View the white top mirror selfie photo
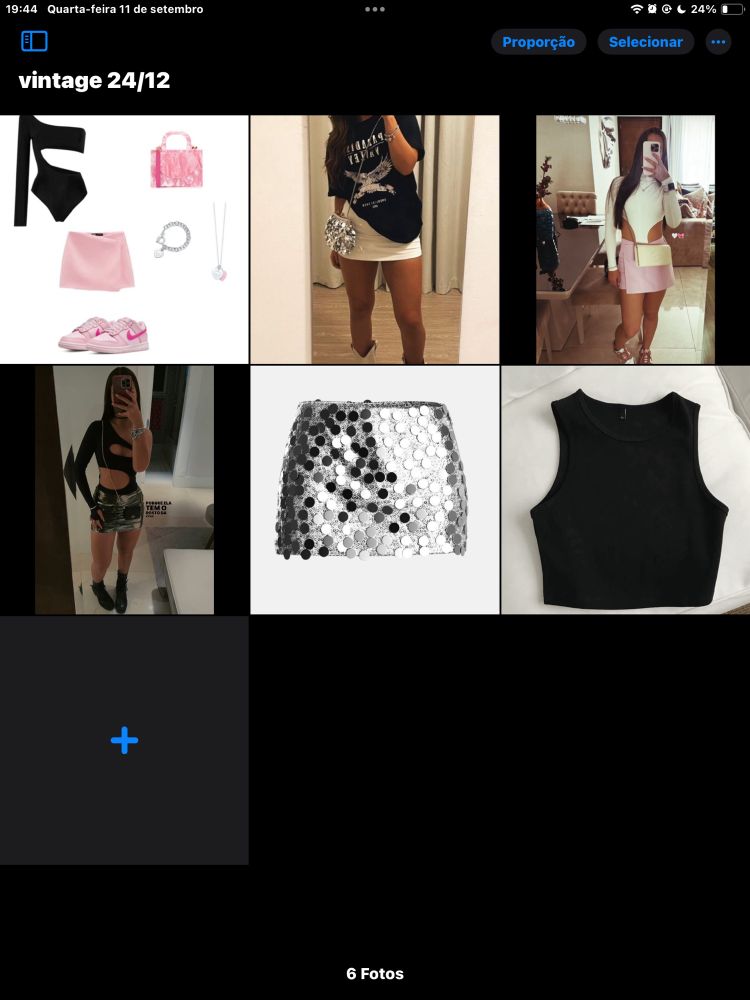The image size is (750, 1000). tap(625, 239)
